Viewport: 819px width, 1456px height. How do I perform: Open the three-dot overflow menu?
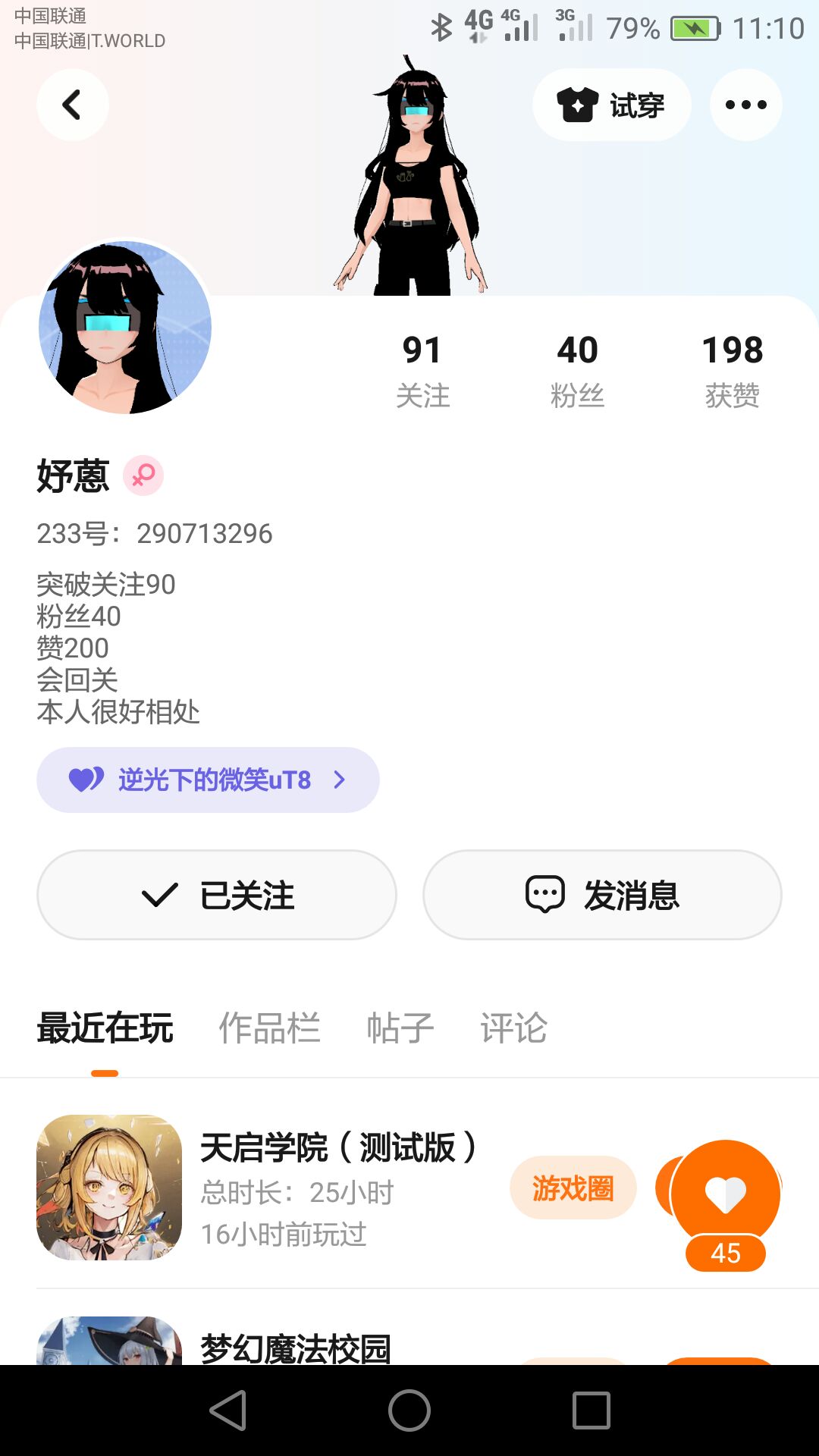point(745,105)
